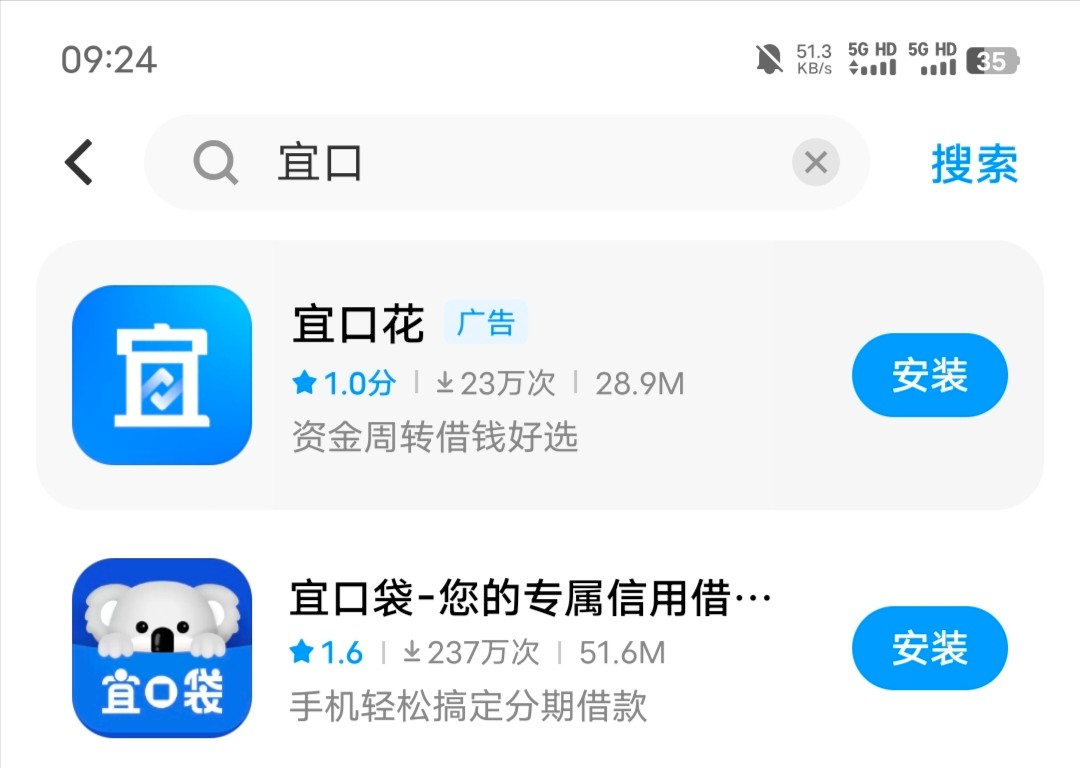The width and height of the screenshot is (1080, 768).
Task: Tap the search field containing 宜口
Action: tap(500, 163)
